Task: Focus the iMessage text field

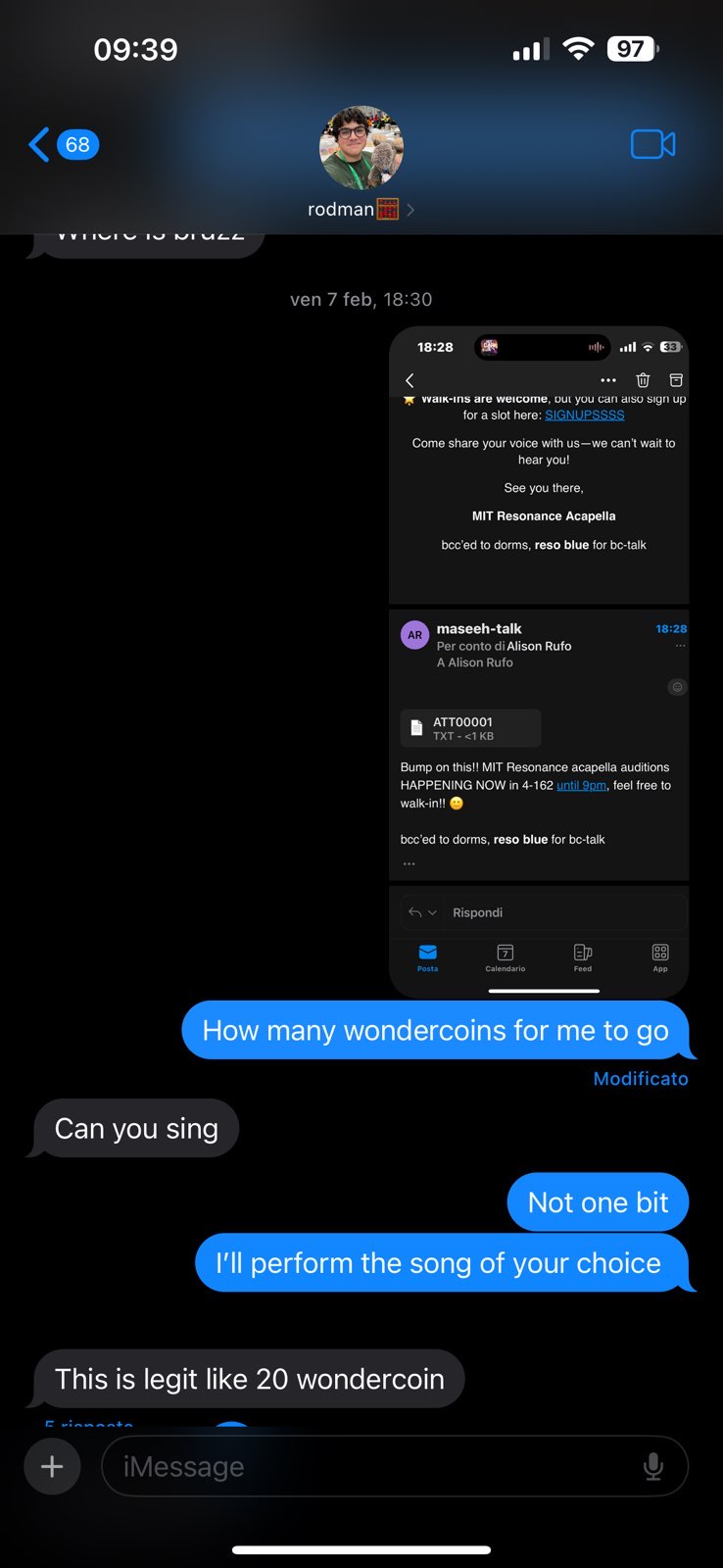Action: [372, 1466]
